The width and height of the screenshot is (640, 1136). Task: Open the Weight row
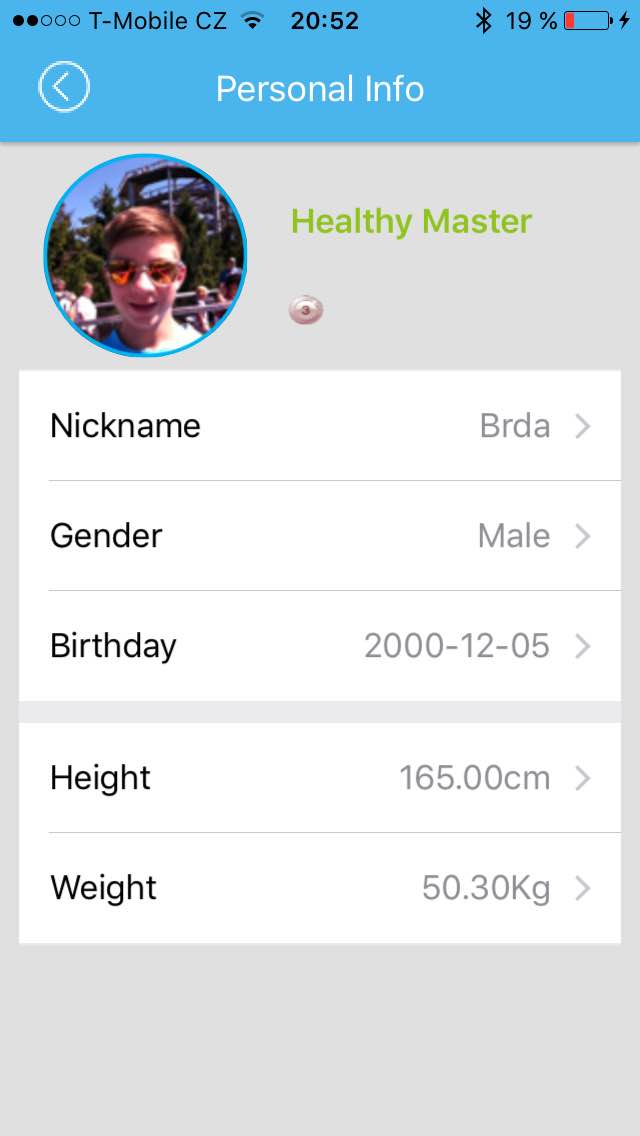pyautogui.click(x=320, y=888)
